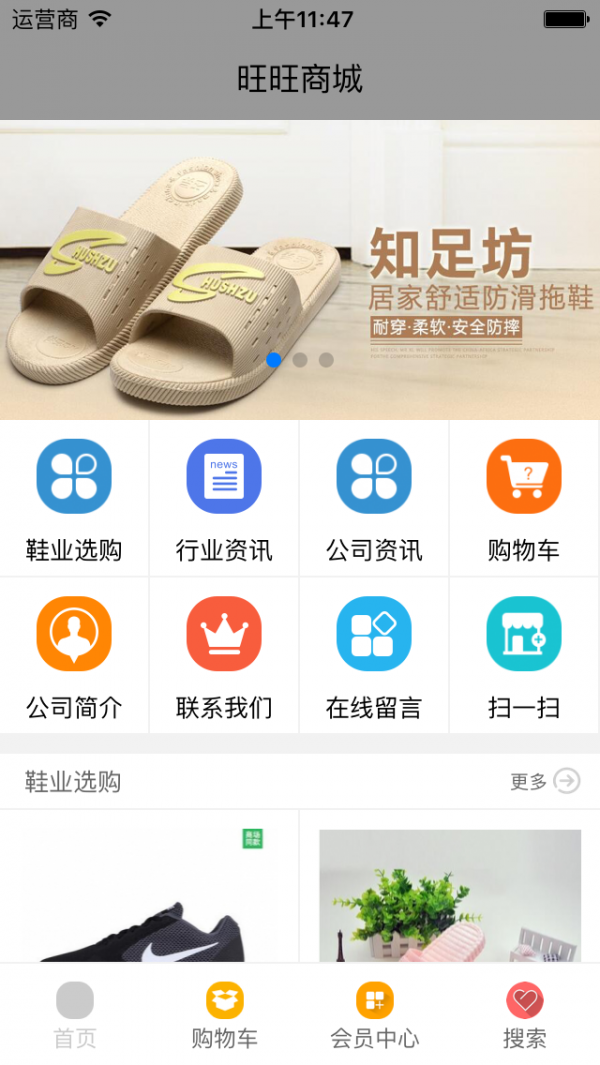
Task: Switch to the 搜索 tab
Action: [x=525, y=1015]
